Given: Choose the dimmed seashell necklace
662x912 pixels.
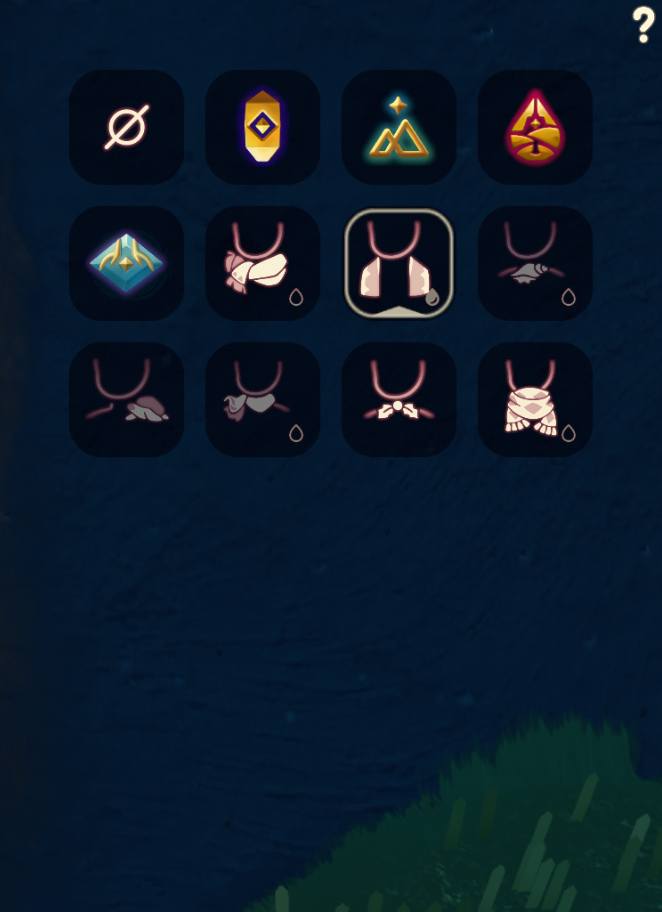Looking at the screenshot, I should (x=535, y=263).
